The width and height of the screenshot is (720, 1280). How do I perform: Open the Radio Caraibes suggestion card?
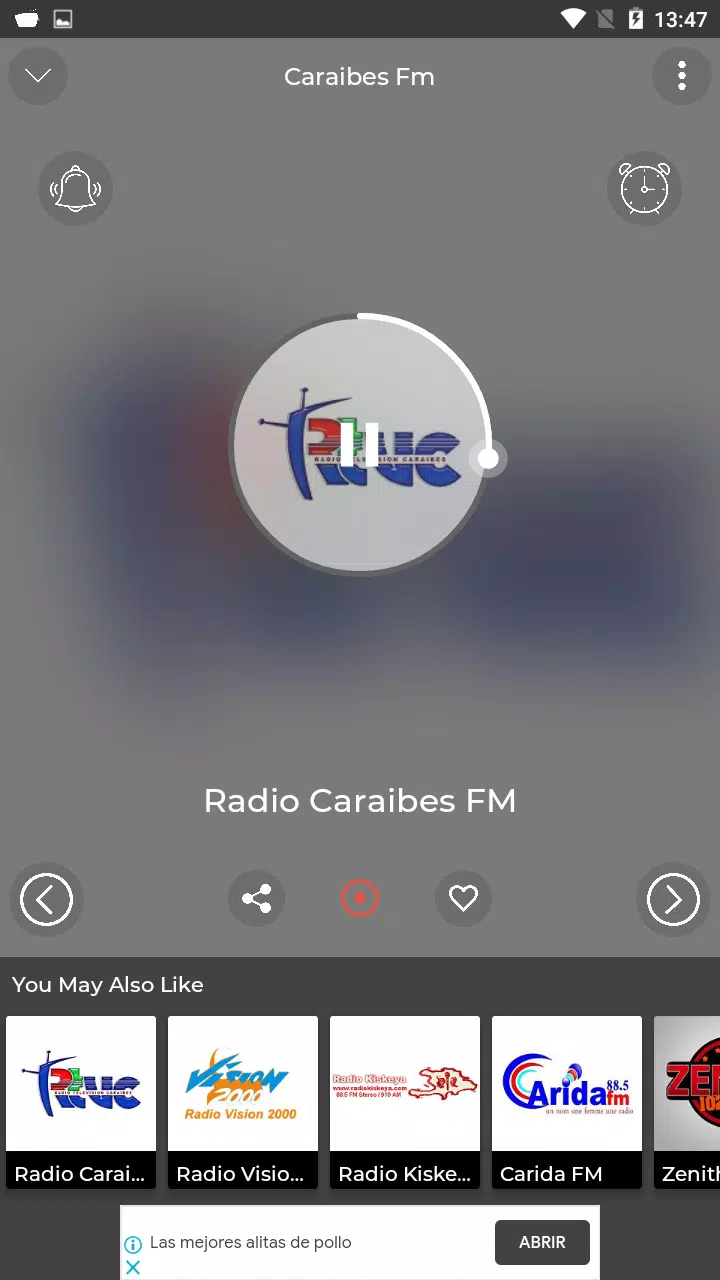81,1101
